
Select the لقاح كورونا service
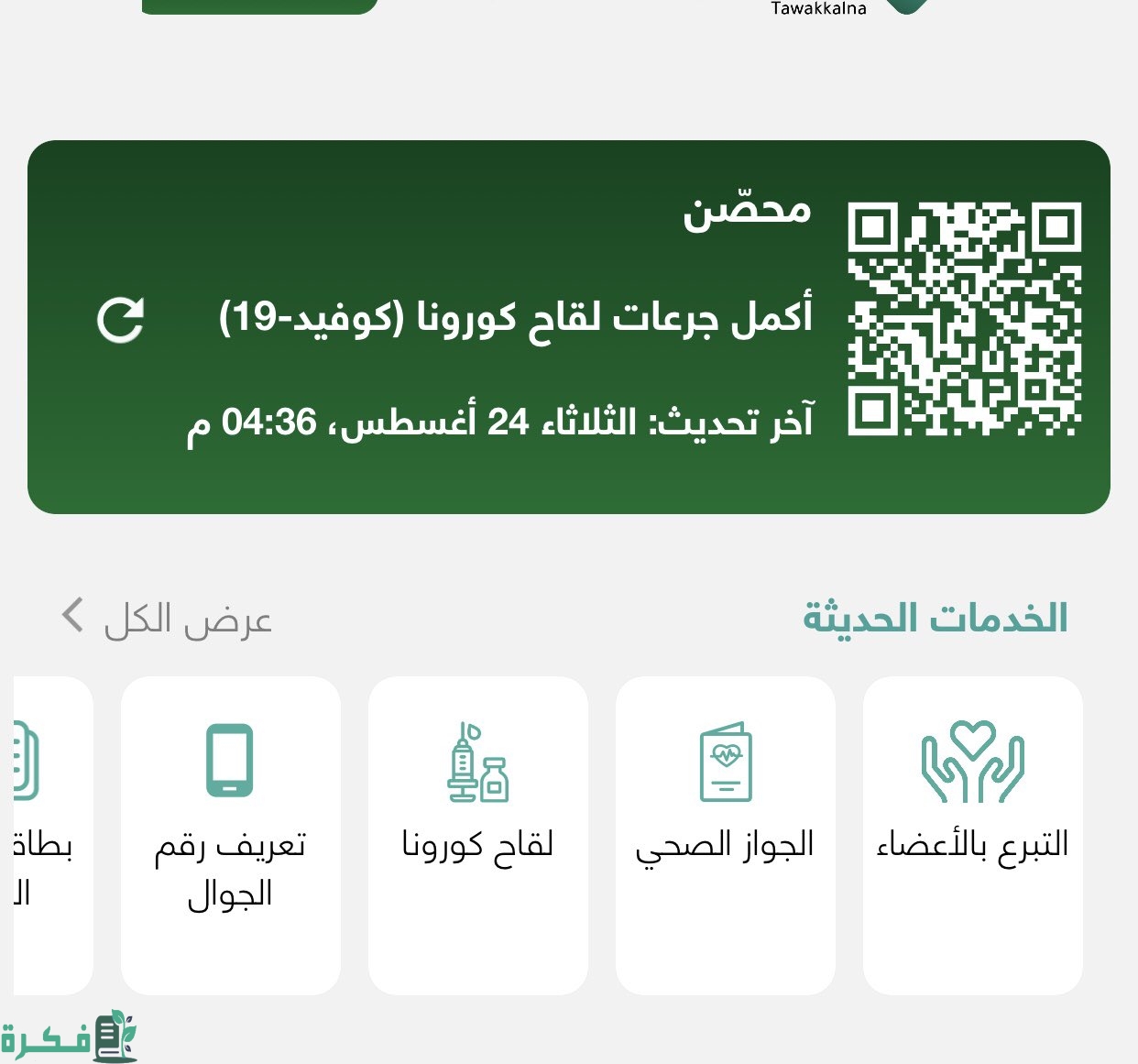[x=477, y=834]
